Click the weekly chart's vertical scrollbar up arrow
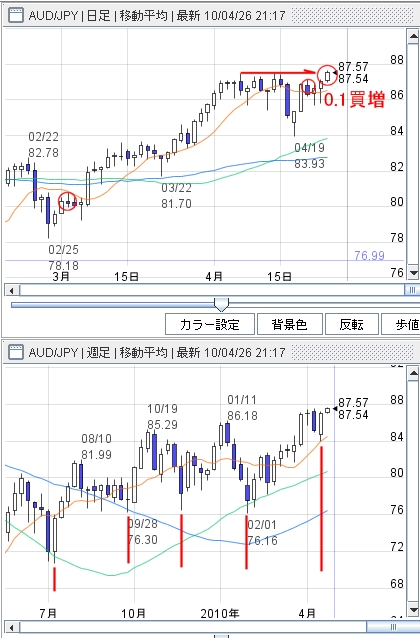 tap(413, 374)
